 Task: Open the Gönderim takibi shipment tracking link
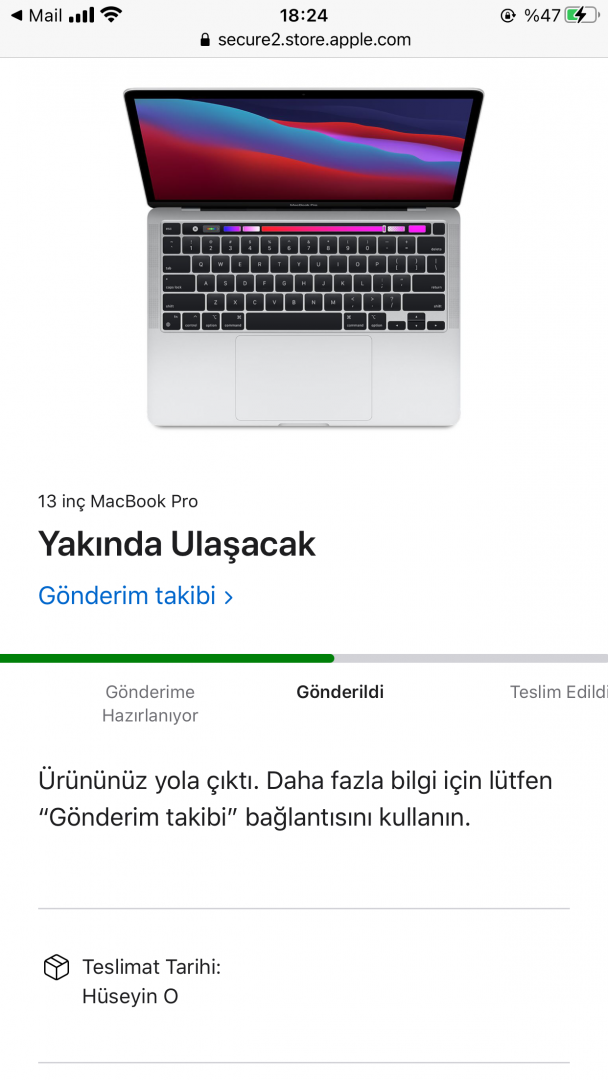point(135,596)
